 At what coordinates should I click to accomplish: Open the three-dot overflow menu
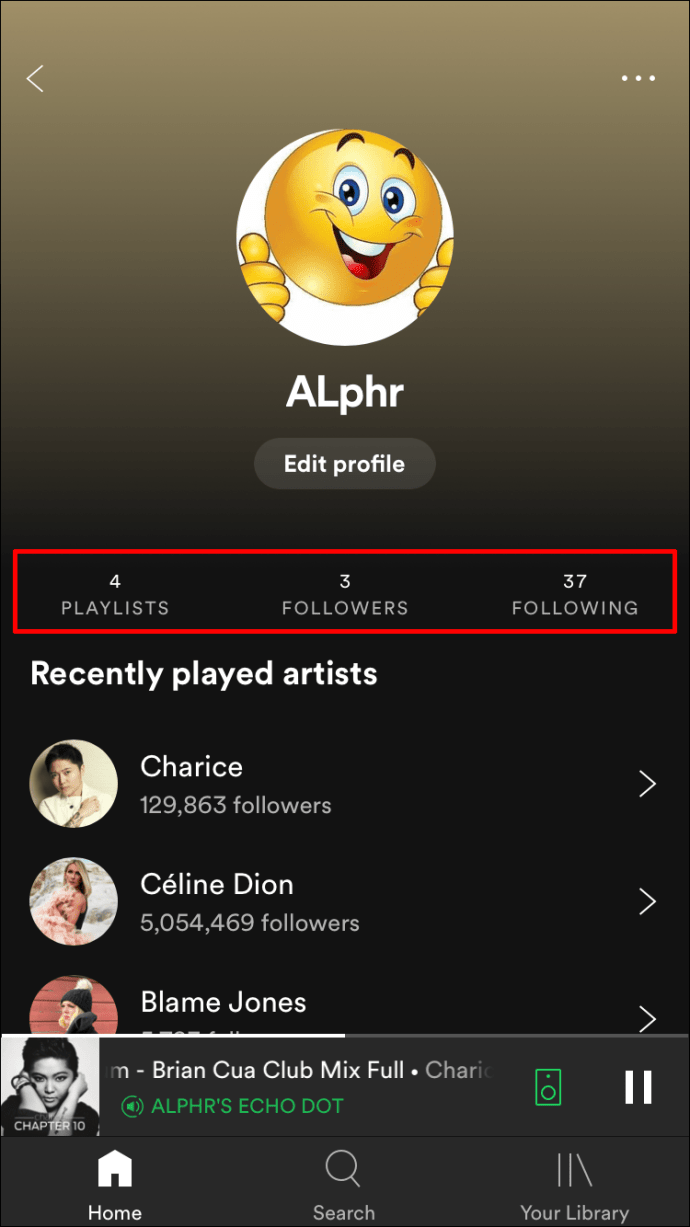638,79
